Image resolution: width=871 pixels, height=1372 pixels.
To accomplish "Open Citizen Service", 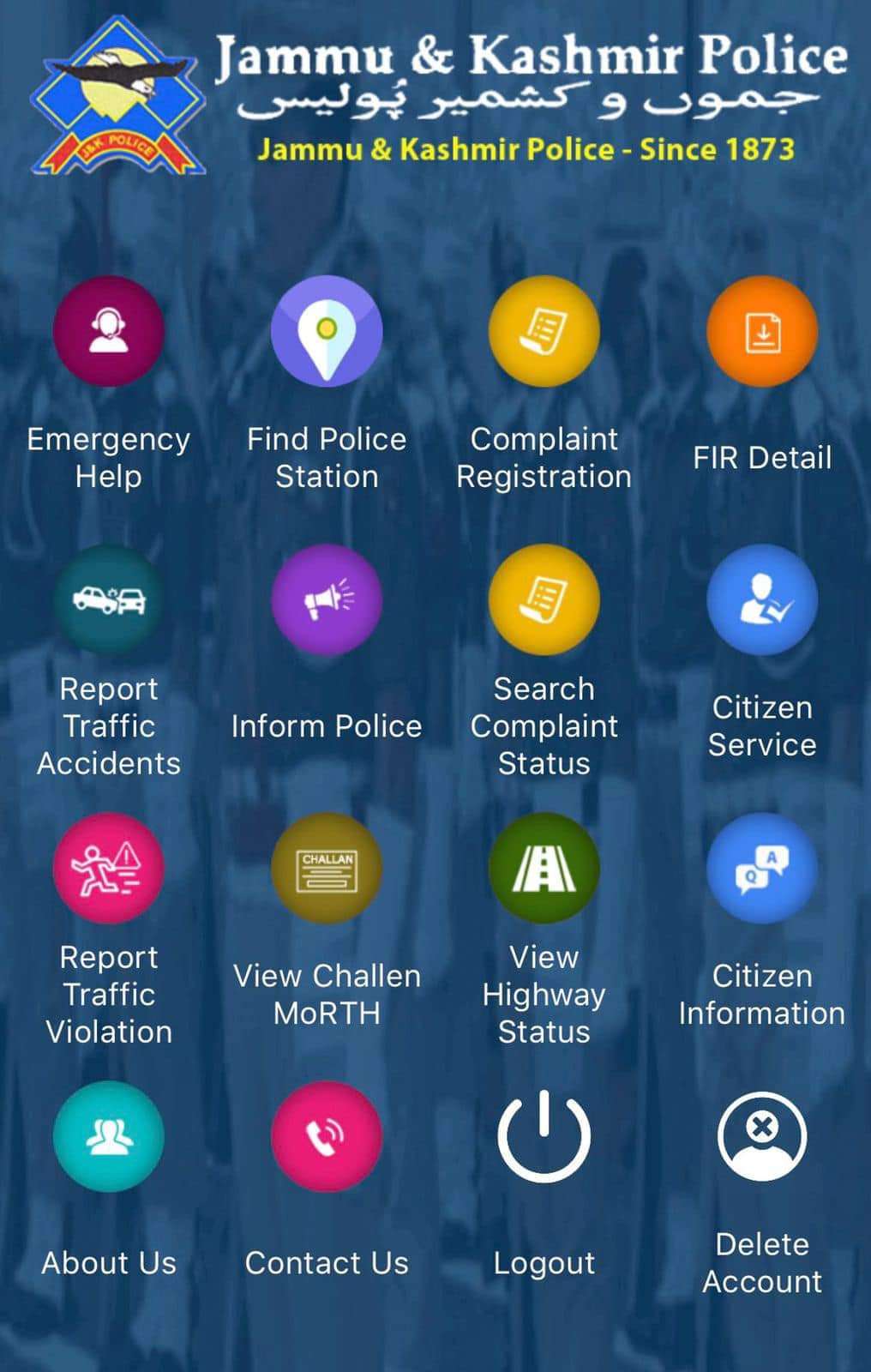I will [x=762, y=600].
